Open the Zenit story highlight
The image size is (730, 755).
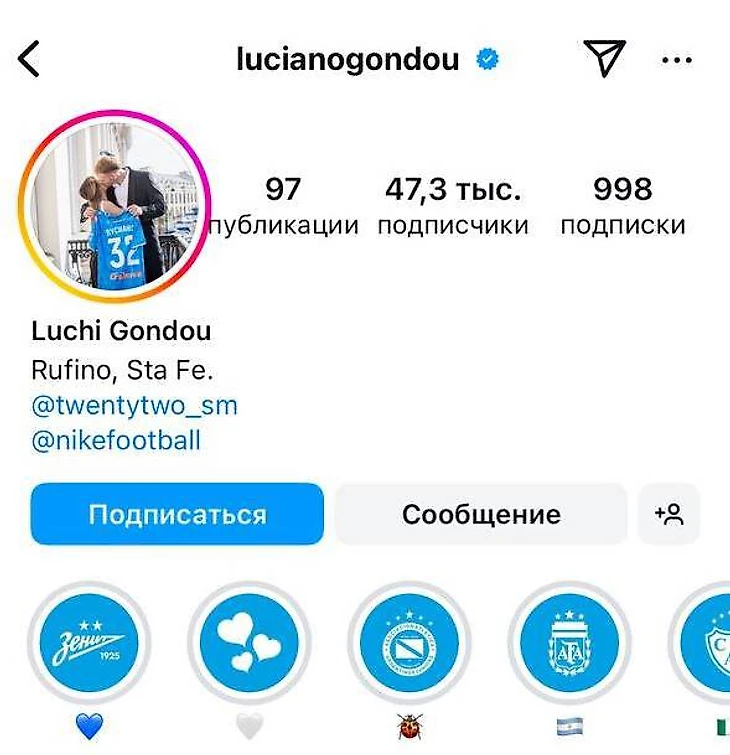tap(89, 643)
